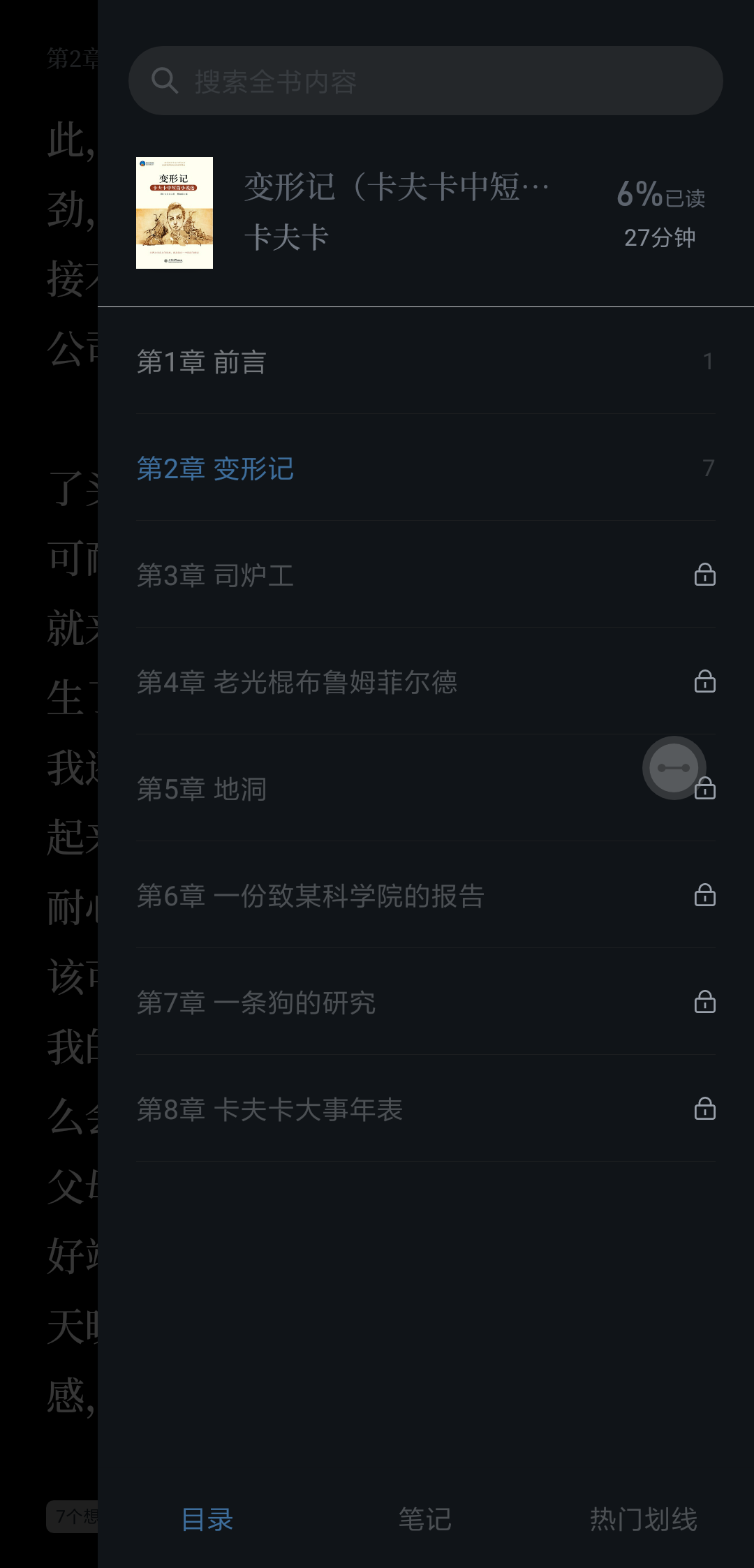Switch to the 热门划线 tab
Viewport: 754px width, 1568px height.
point(643,1519)
